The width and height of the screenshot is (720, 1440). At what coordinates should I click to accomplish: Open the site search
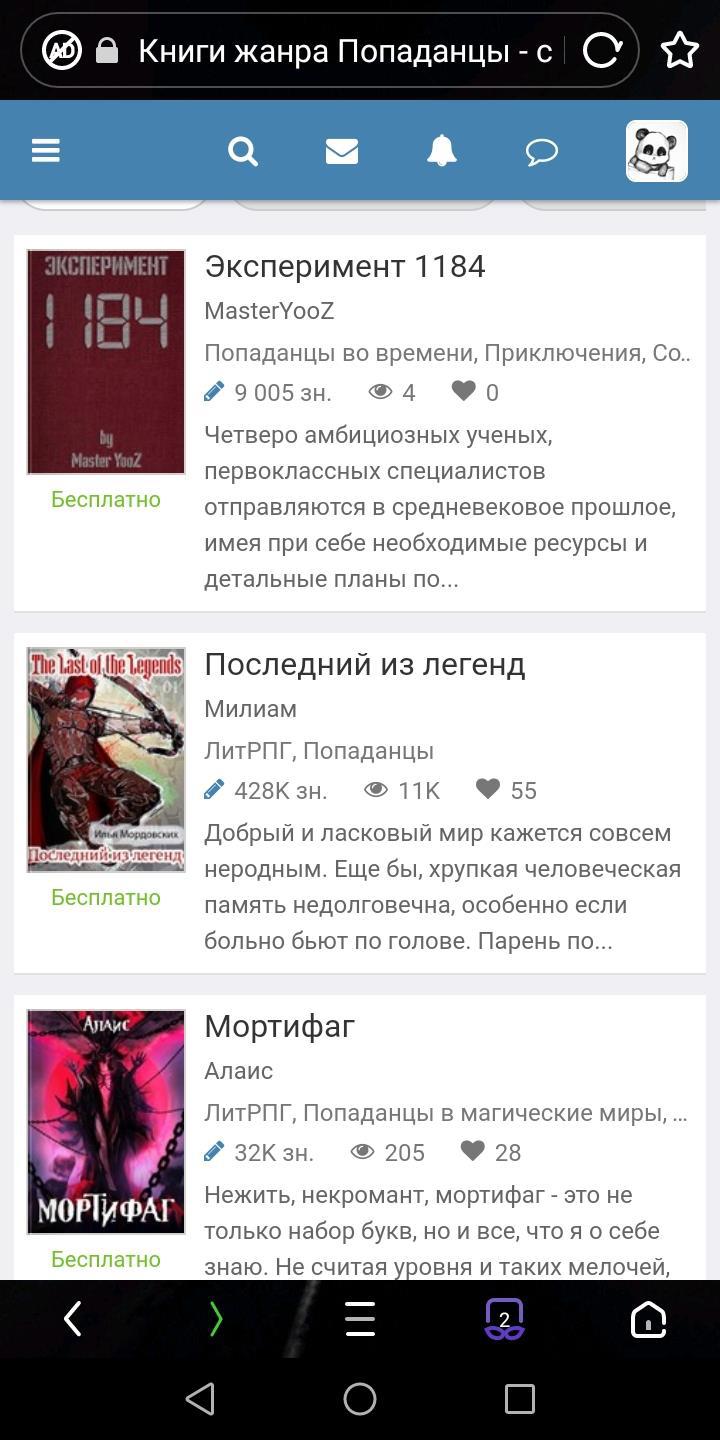click(x=243, y=151)
